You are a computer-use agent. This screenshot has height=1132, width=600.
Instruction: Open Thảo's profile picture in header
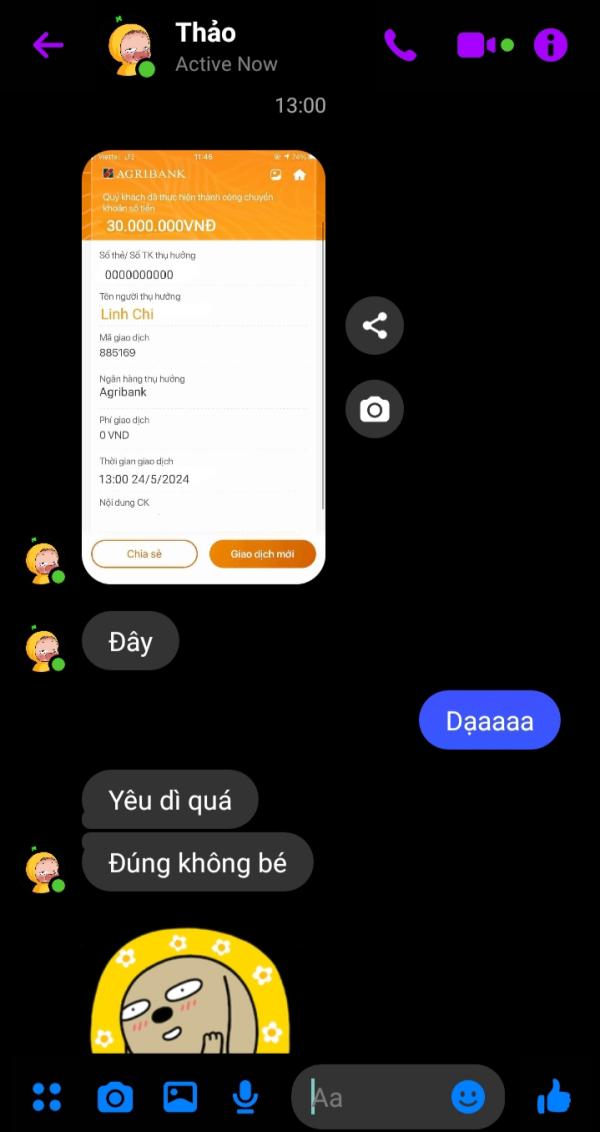pos(131,48)
